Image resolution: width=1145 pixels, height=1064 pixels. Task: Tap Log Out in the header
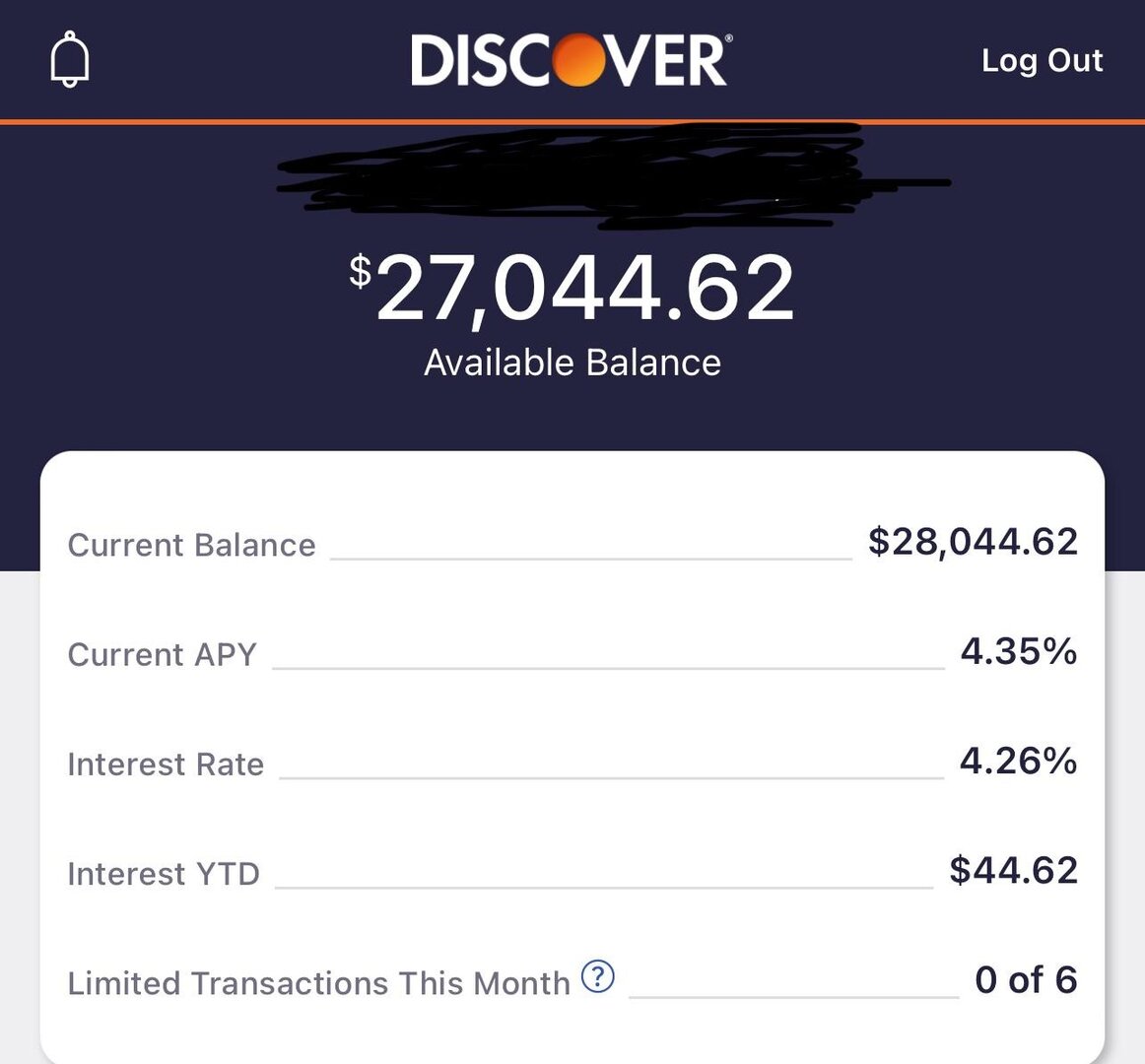(1042, 61)
